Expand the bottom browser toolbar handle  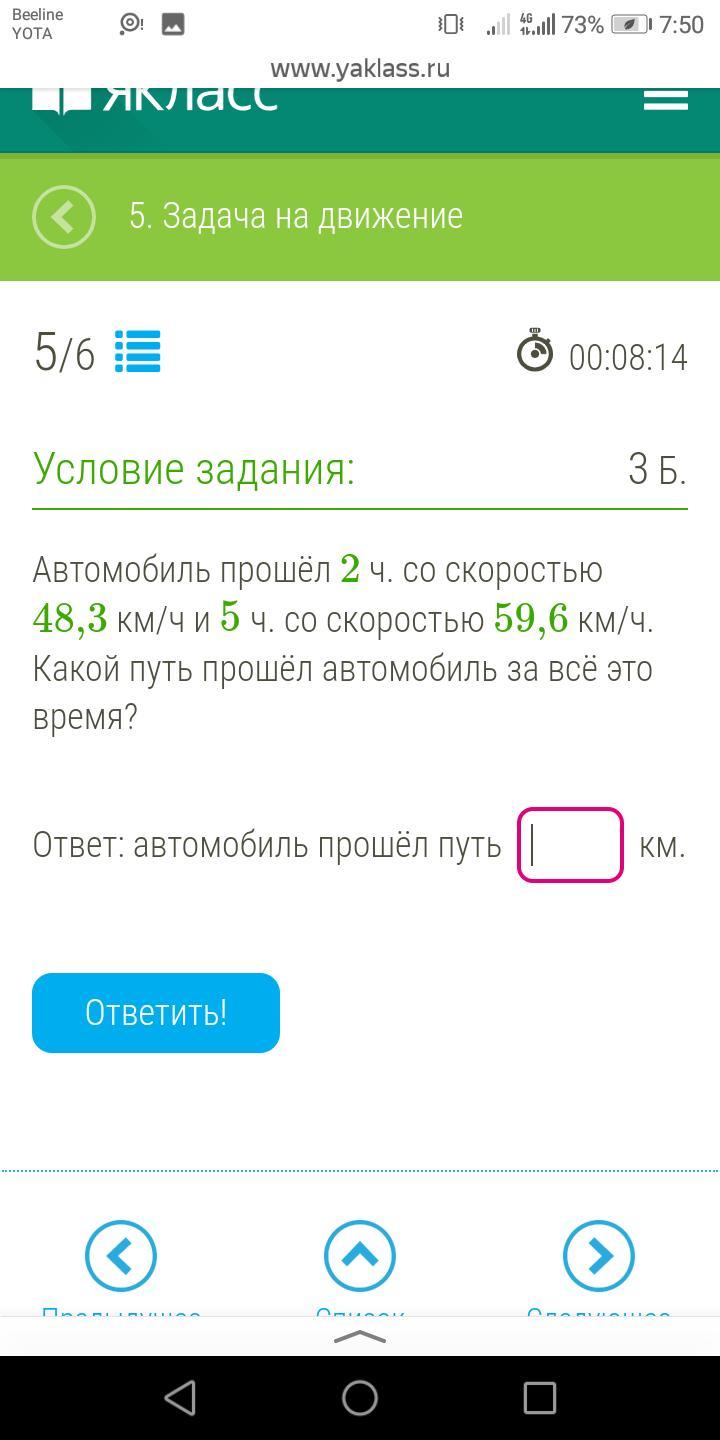point(360,1337)
